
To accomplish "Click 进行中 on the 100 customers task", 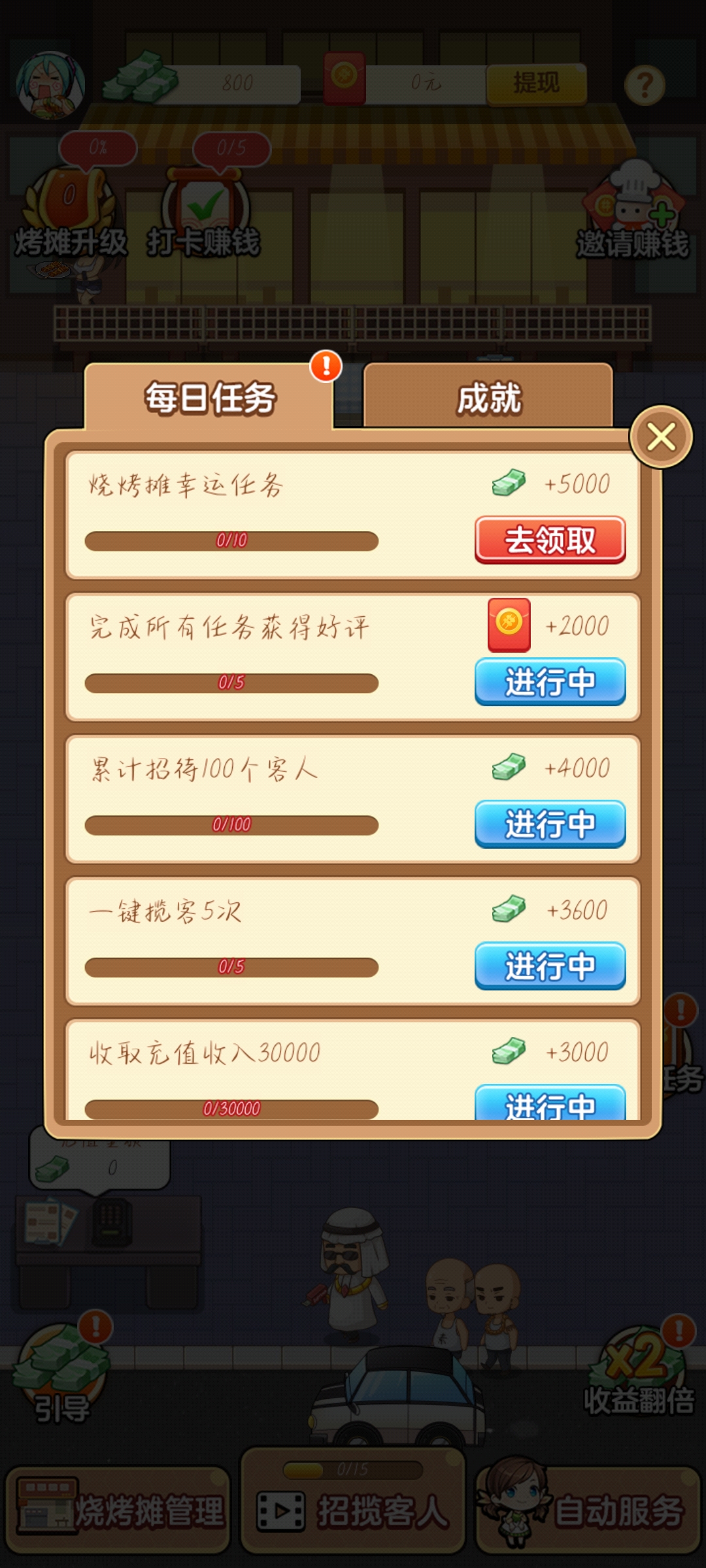I will [x=550, y=825].
